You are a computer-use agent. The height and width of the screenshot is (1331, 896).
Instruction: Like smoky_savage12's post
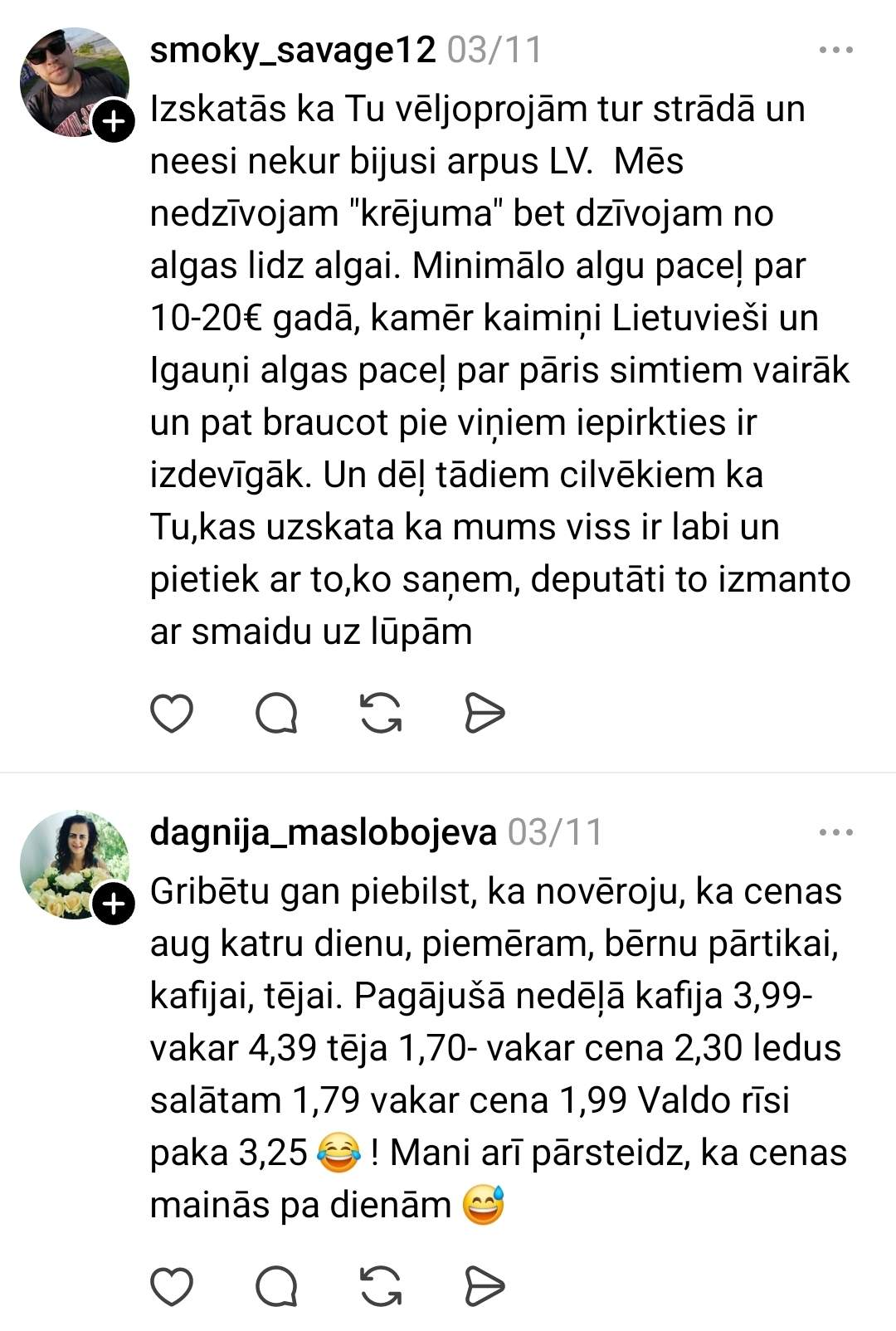click(x=172, y=713)
